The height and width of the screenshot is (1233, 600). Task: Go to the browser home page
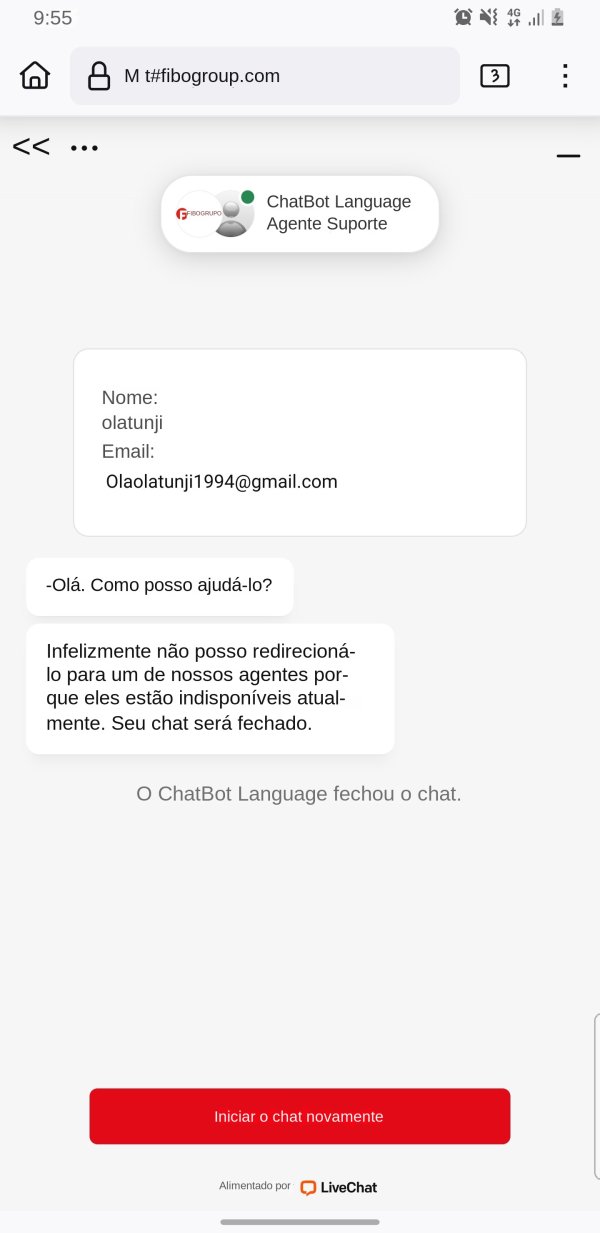coord(35,76)
